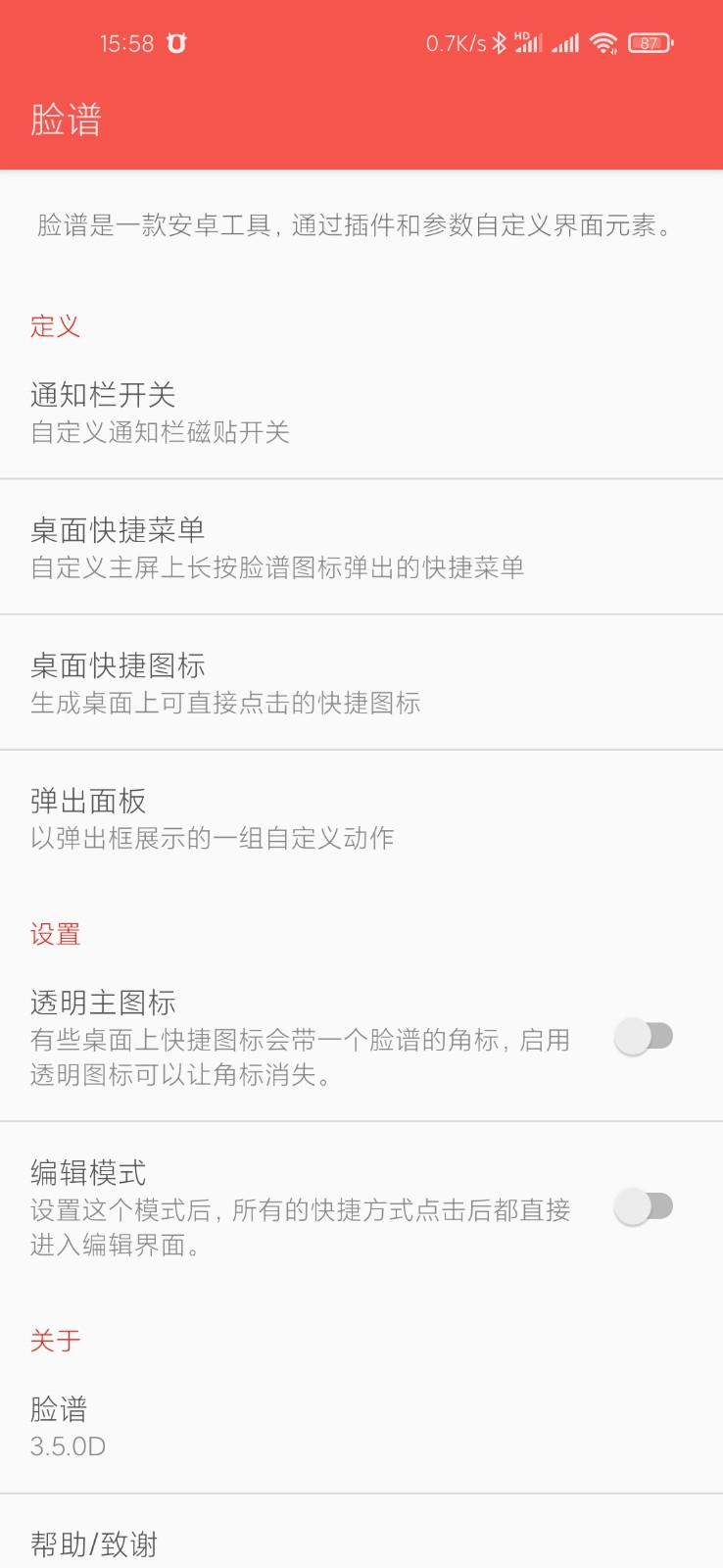Image resolution: width=723 pixels, height=1568 pixels.
Task: Open 桌面快捷图标 creator
Action: (361, 684)
